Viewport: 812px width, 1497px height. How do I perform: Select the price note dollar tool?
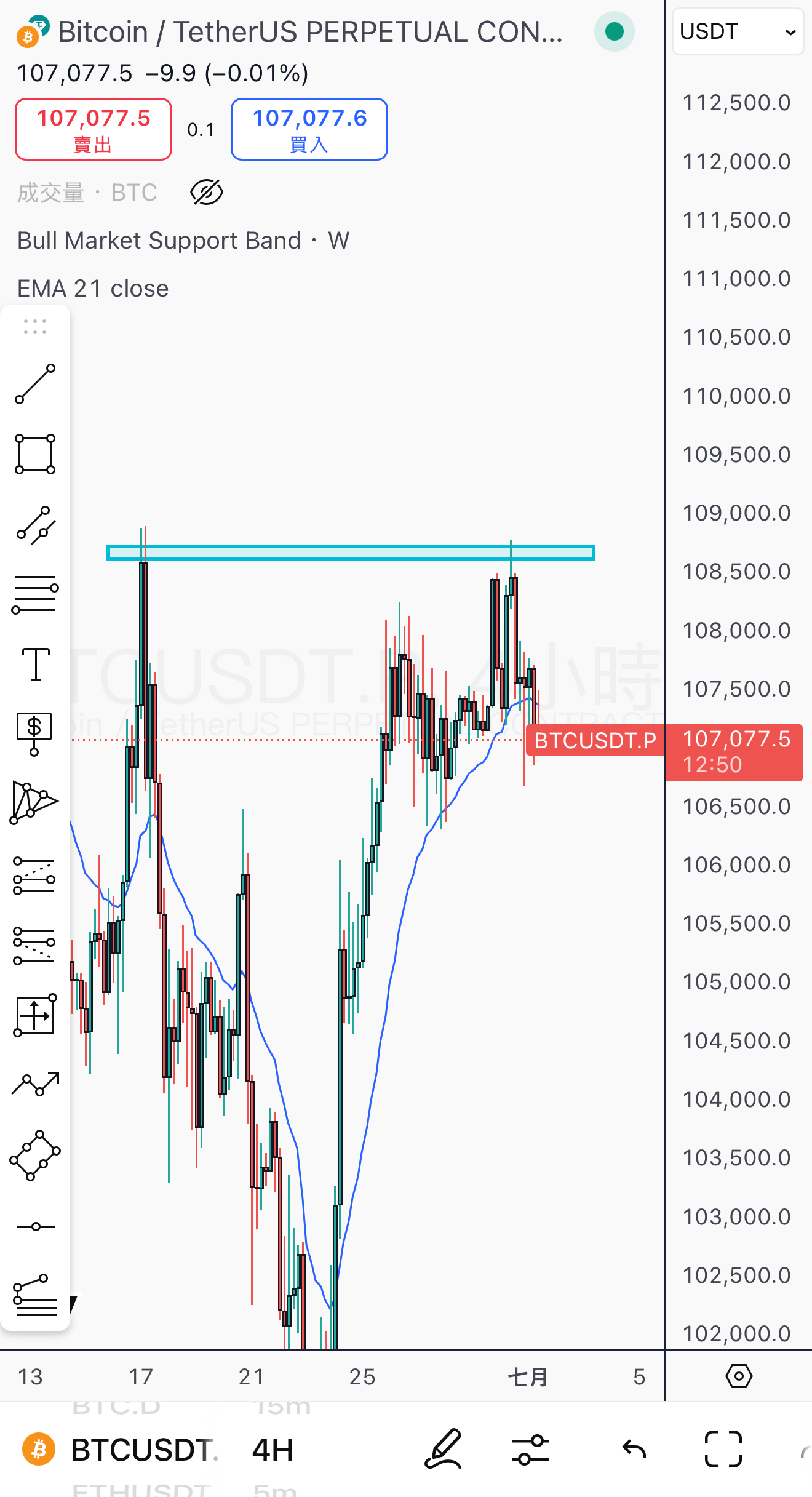35,733
